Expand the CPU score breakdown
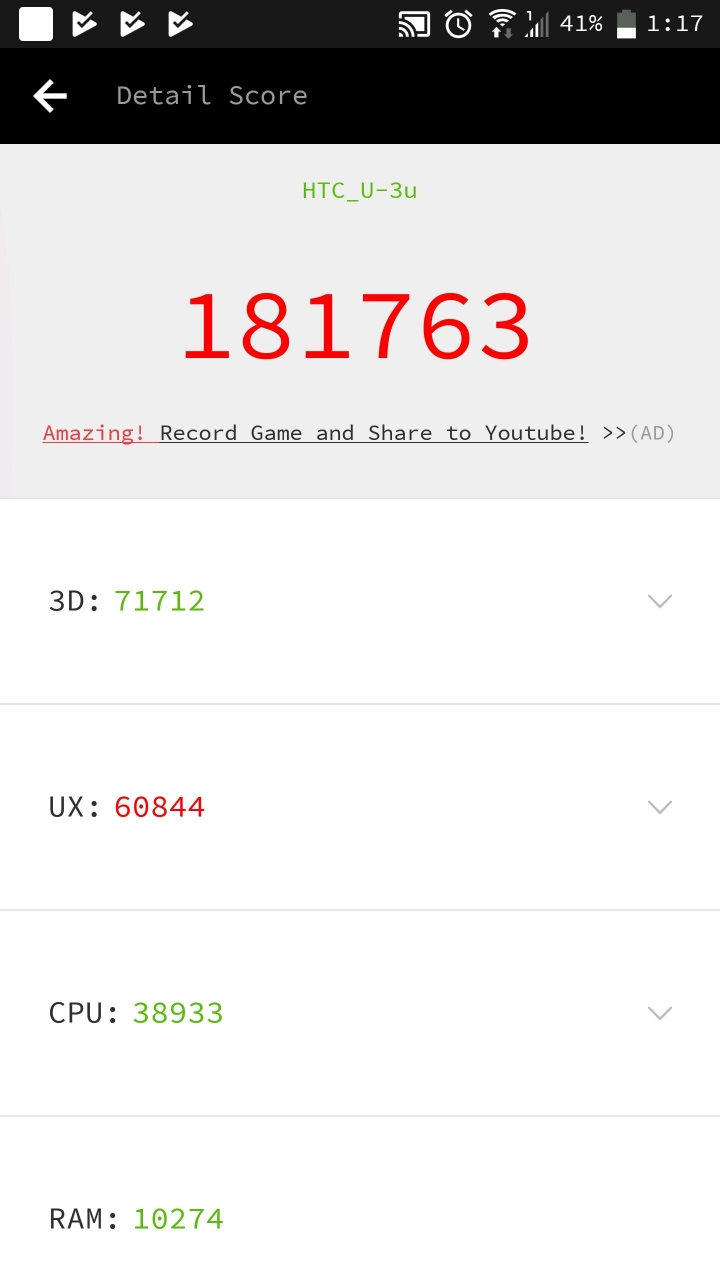 [x=360, y=1013]
